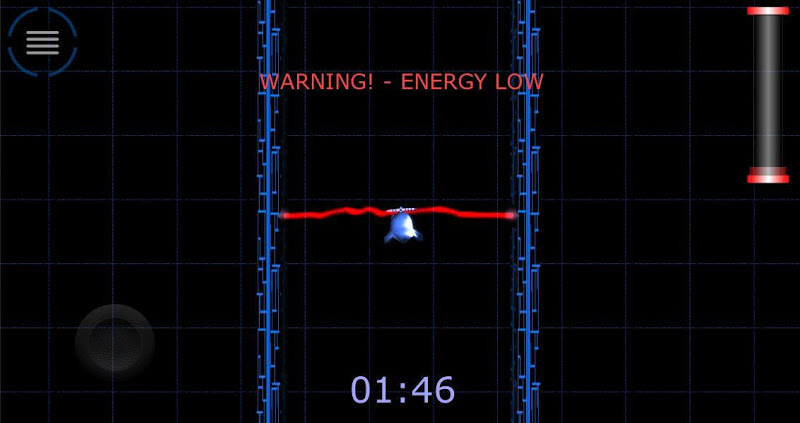Open the hamburger menu button
The height and width of the screenshot is (423, 800).
click(42, 42)
